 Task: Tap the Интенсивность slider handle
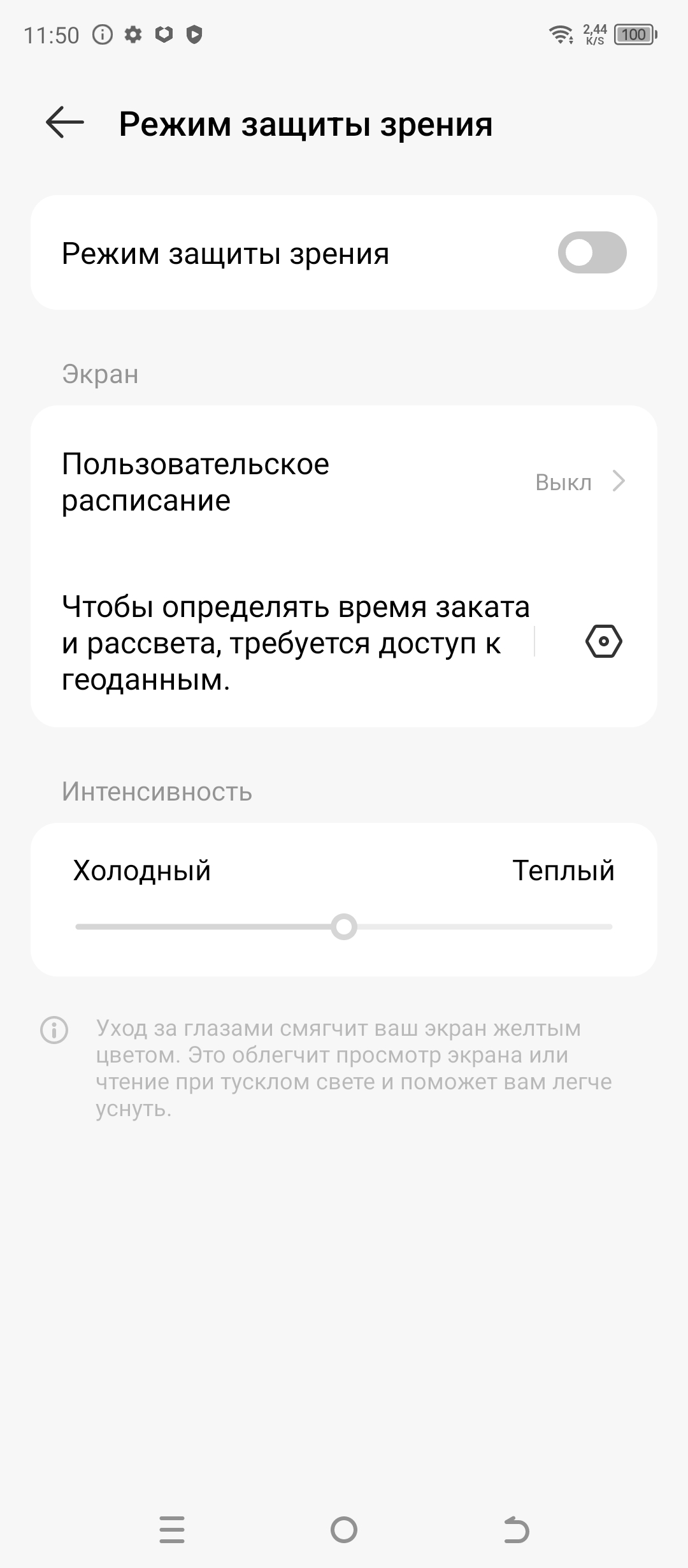point(344,927)
